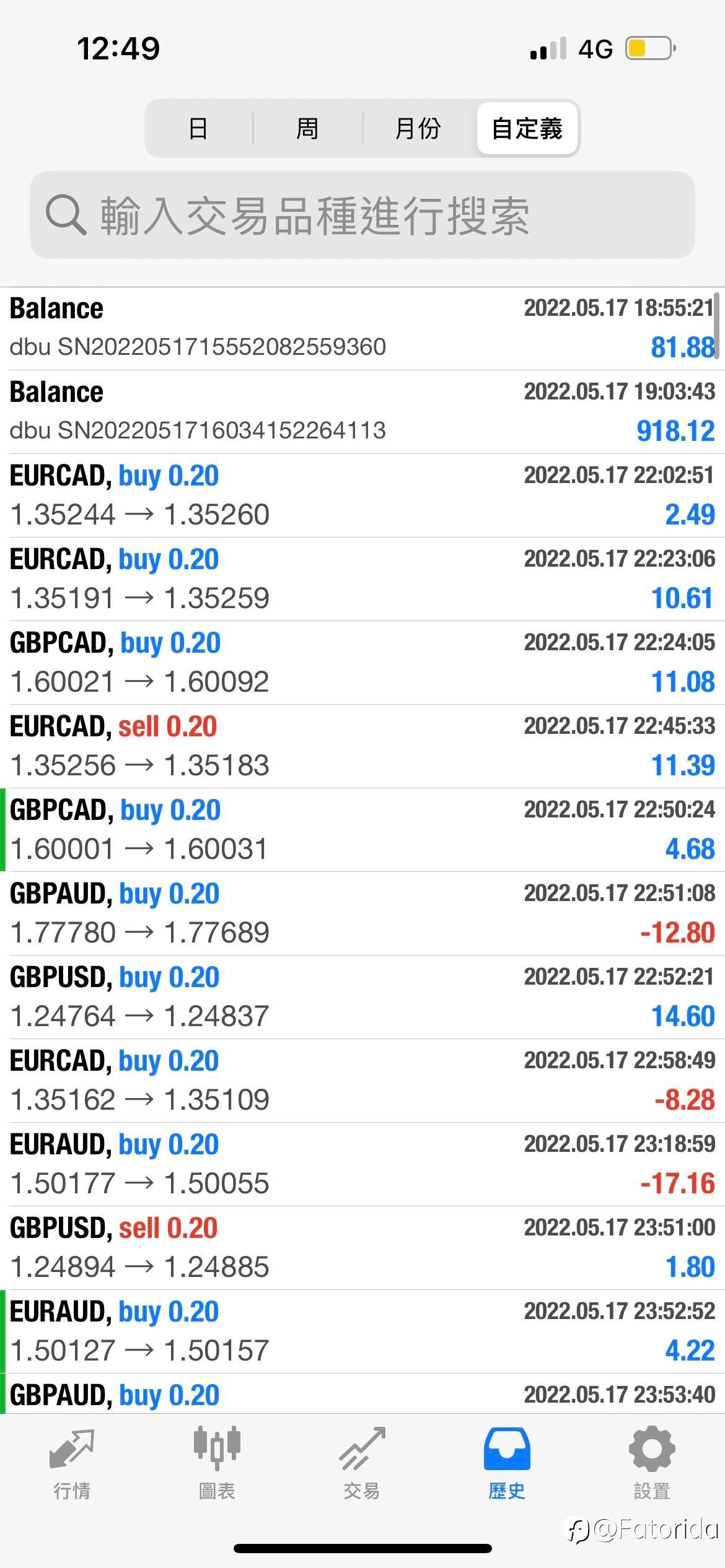725x1568 pixels.
Task: Expand the GBPUSD sell trade with 1.80 profit
Action: point(362,1248)
